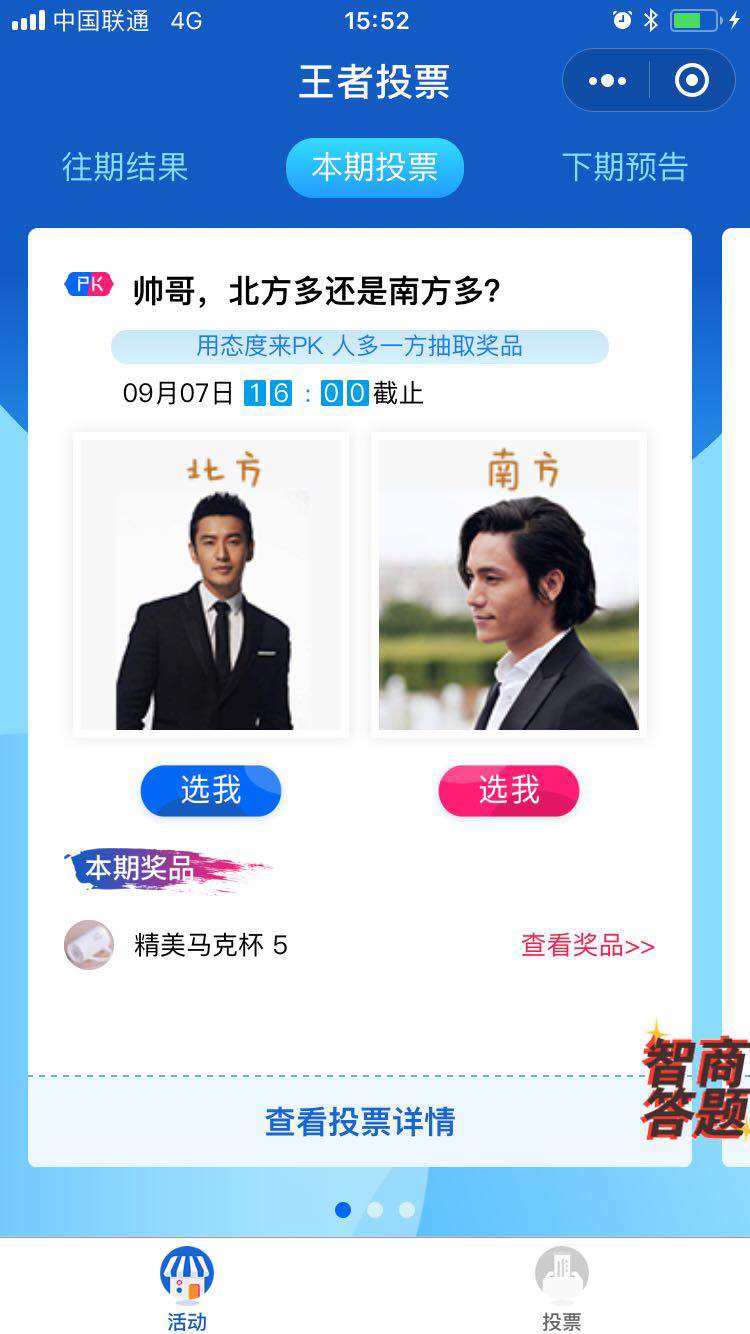Go to the 投票 bottom tab
750x1334 pixels.
(561, 1288)
